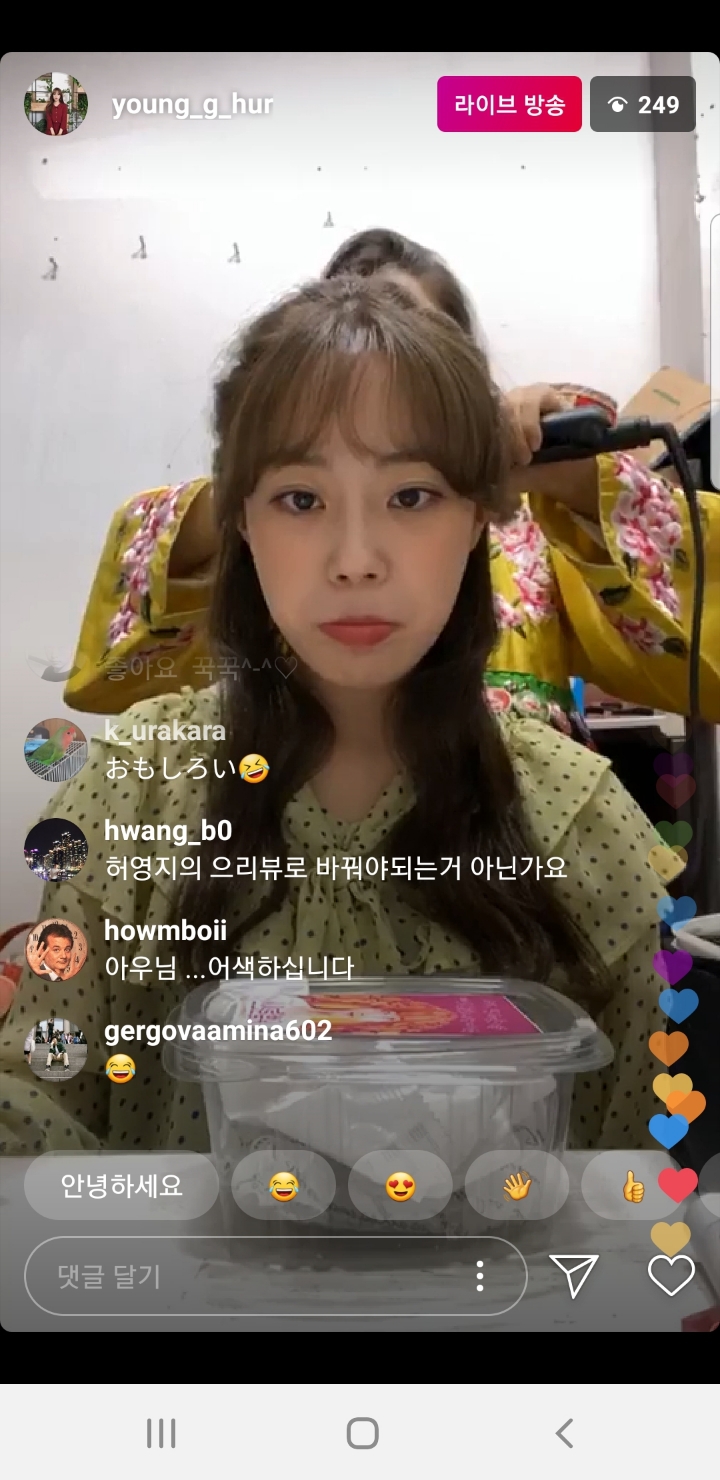
Task: Send the 안녕하세요 quick reply
Action: point(121,1186)
